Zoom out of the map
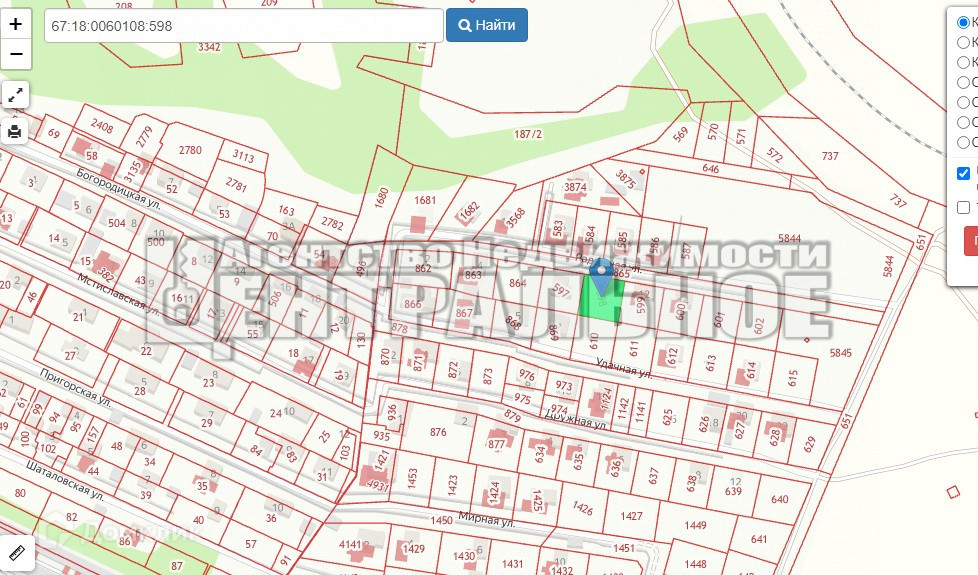978x575 pixels. pyautogui.click(x=16, y=53)
